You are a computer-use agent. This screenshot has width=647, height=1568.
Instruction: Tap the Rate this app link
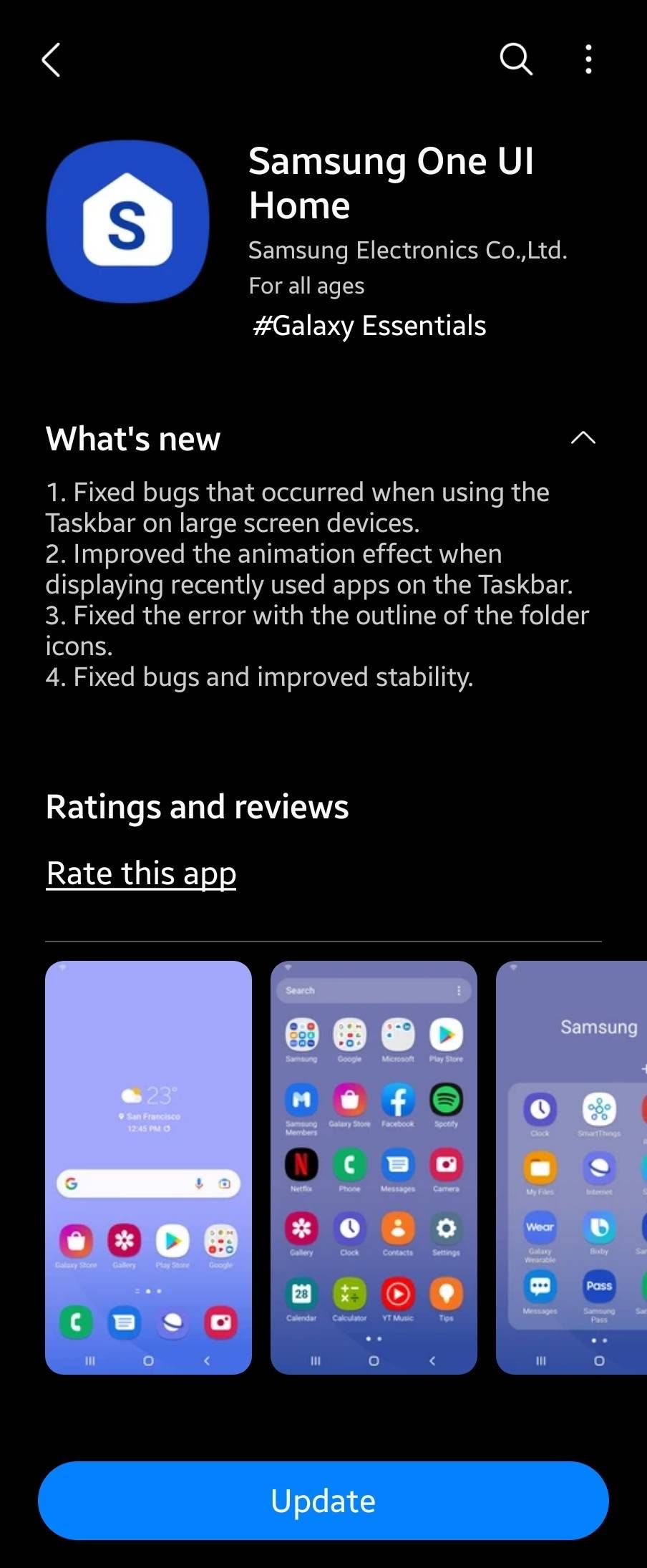click(141, 873)
